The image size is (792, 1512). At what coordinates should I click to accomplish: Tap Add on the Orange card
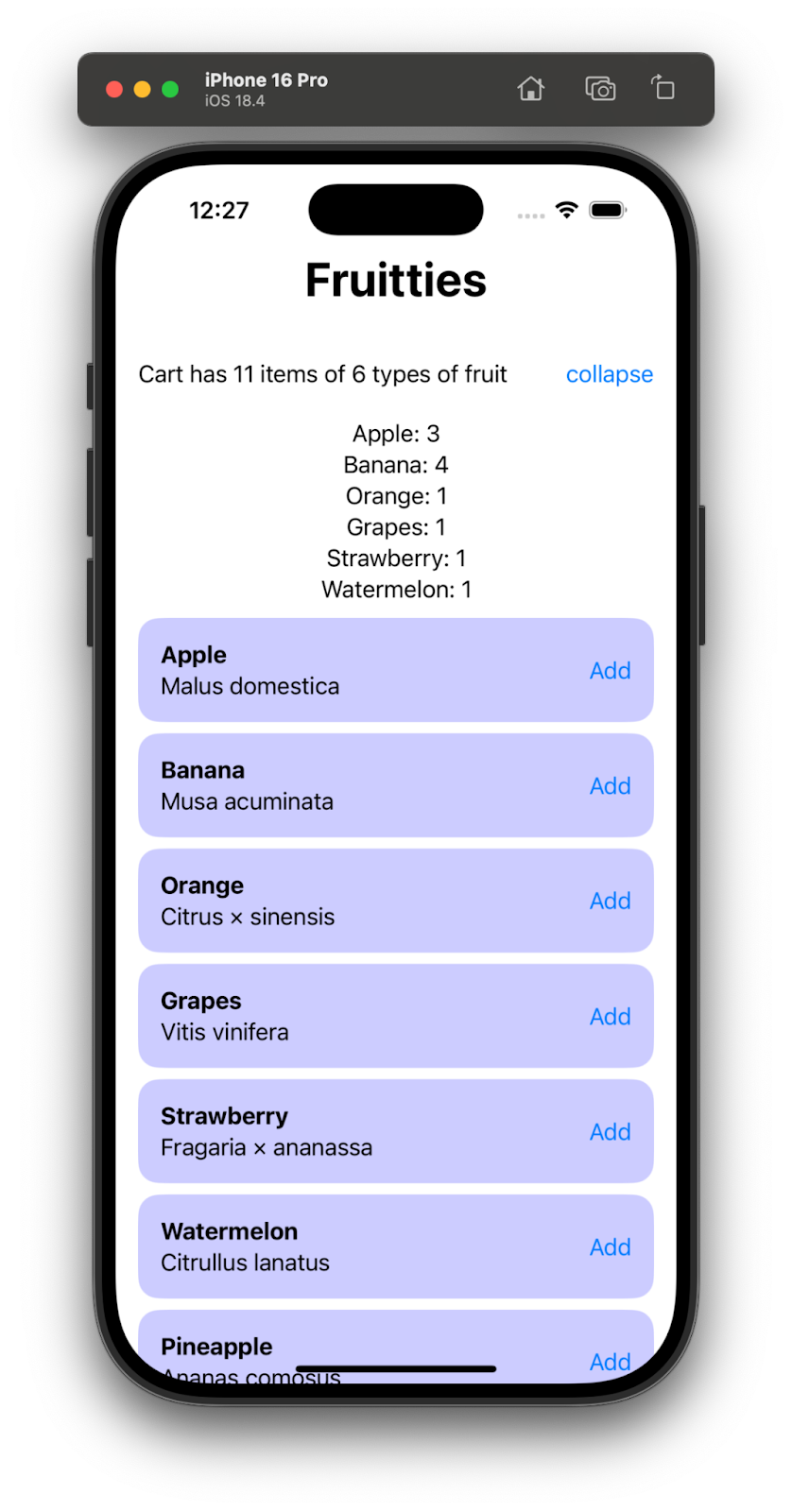(610, 902)
